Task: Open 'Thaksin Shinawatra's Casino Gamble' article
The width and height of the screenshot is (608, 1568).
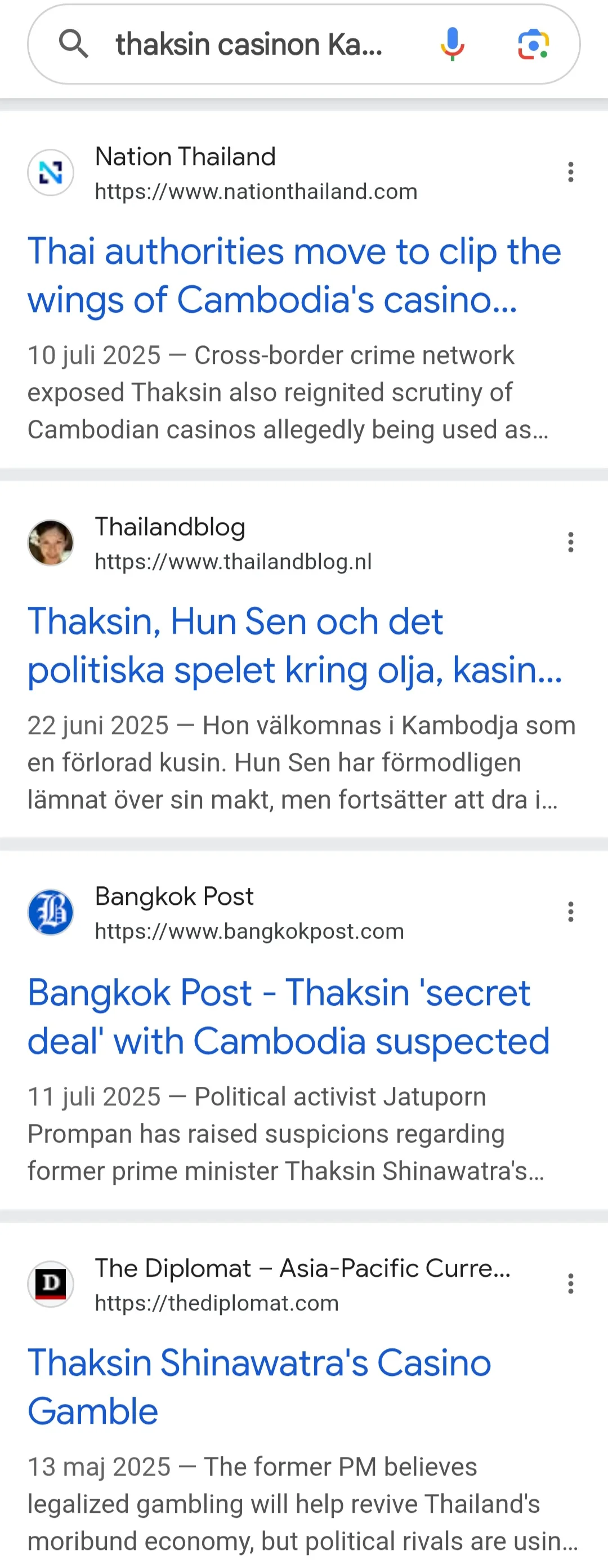Action: tap(258, 1388)
